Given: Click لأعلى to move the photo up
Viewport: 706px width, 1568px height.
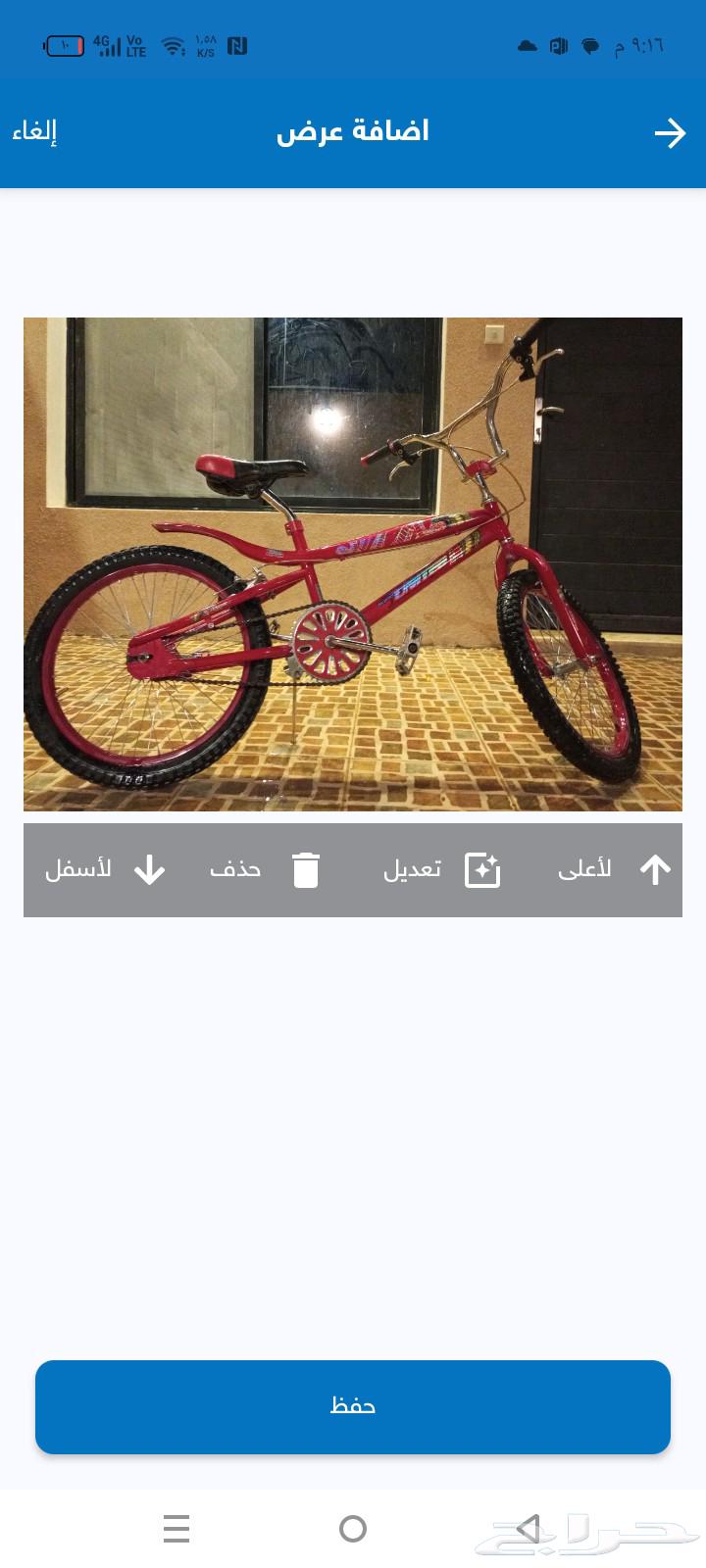Looking at the screenshot, I should click(582, 868).
